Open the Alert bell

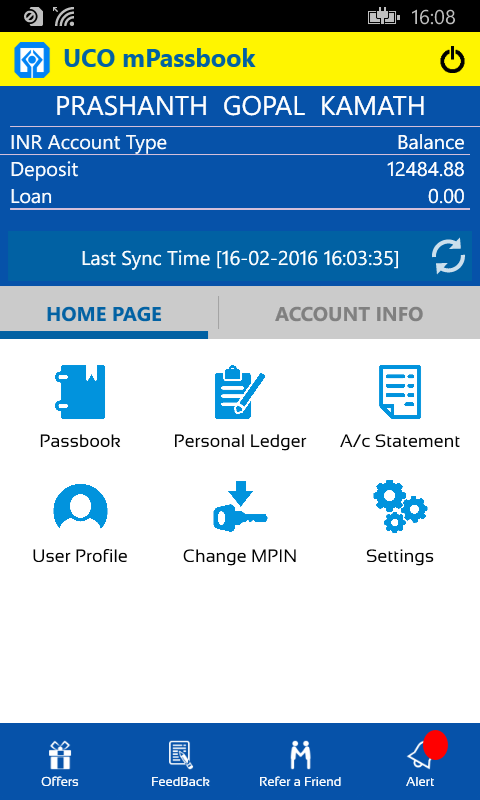point(421,763)
